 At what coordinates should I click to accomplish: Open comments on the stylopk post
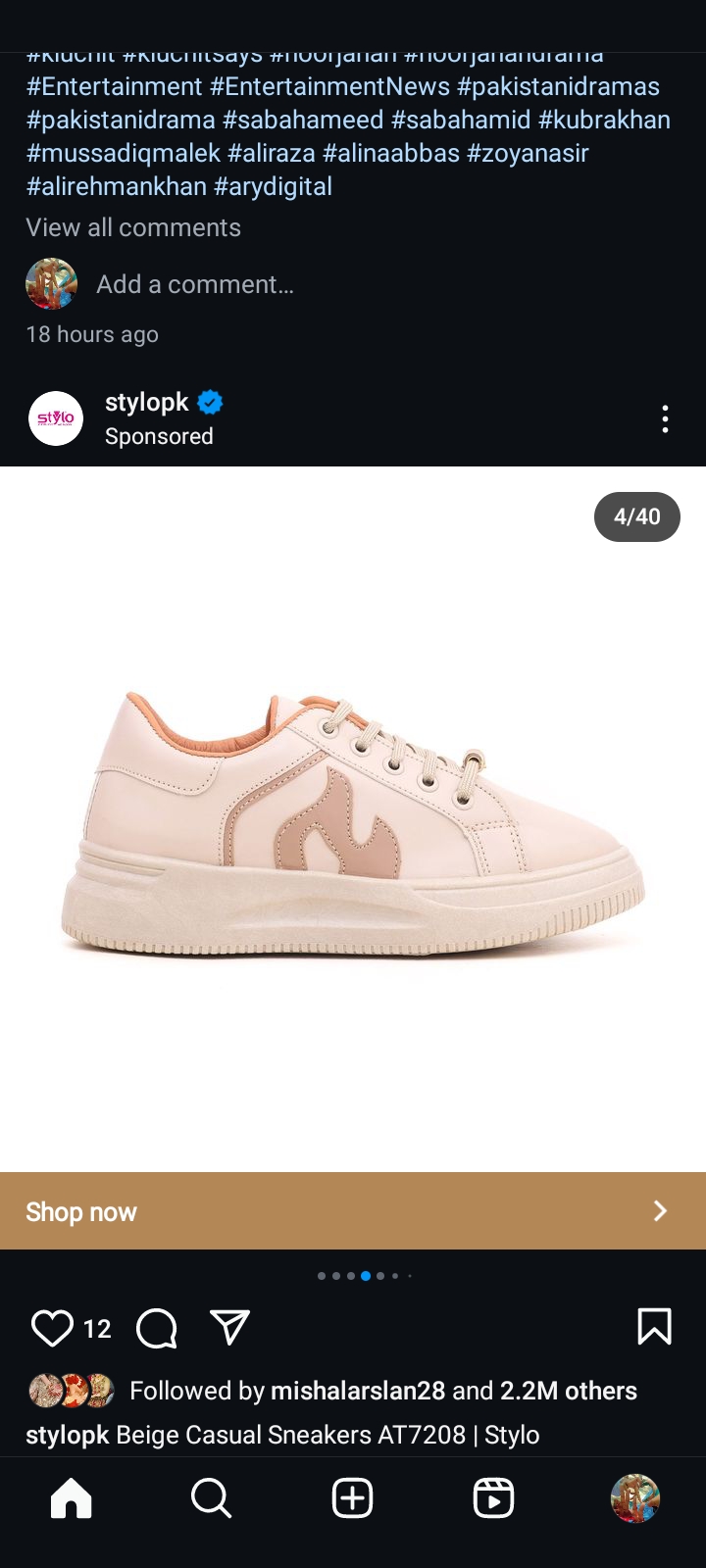tap(156, 1329)
